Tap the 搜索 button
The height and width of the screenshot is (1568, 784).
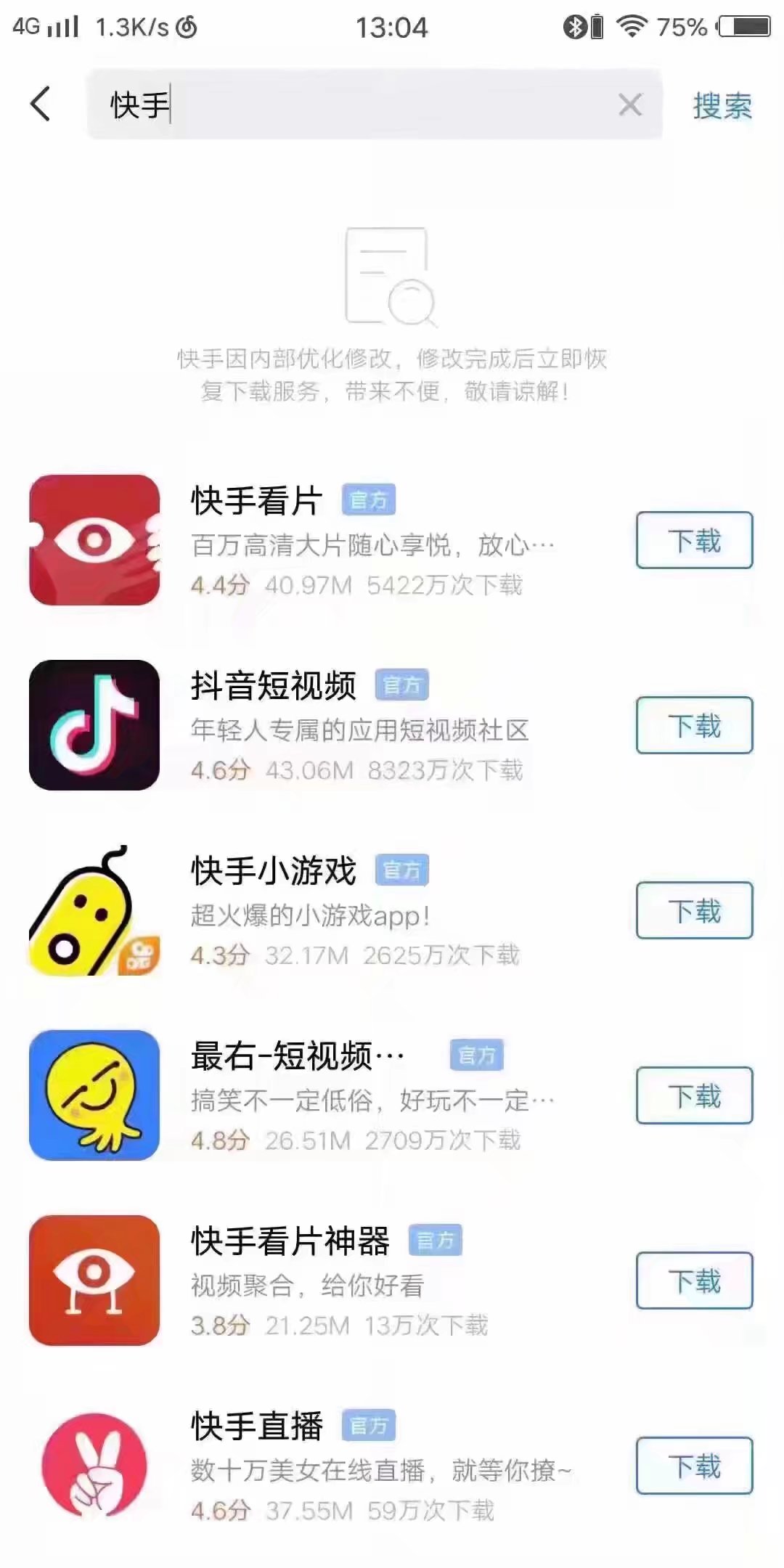(722, 106)
